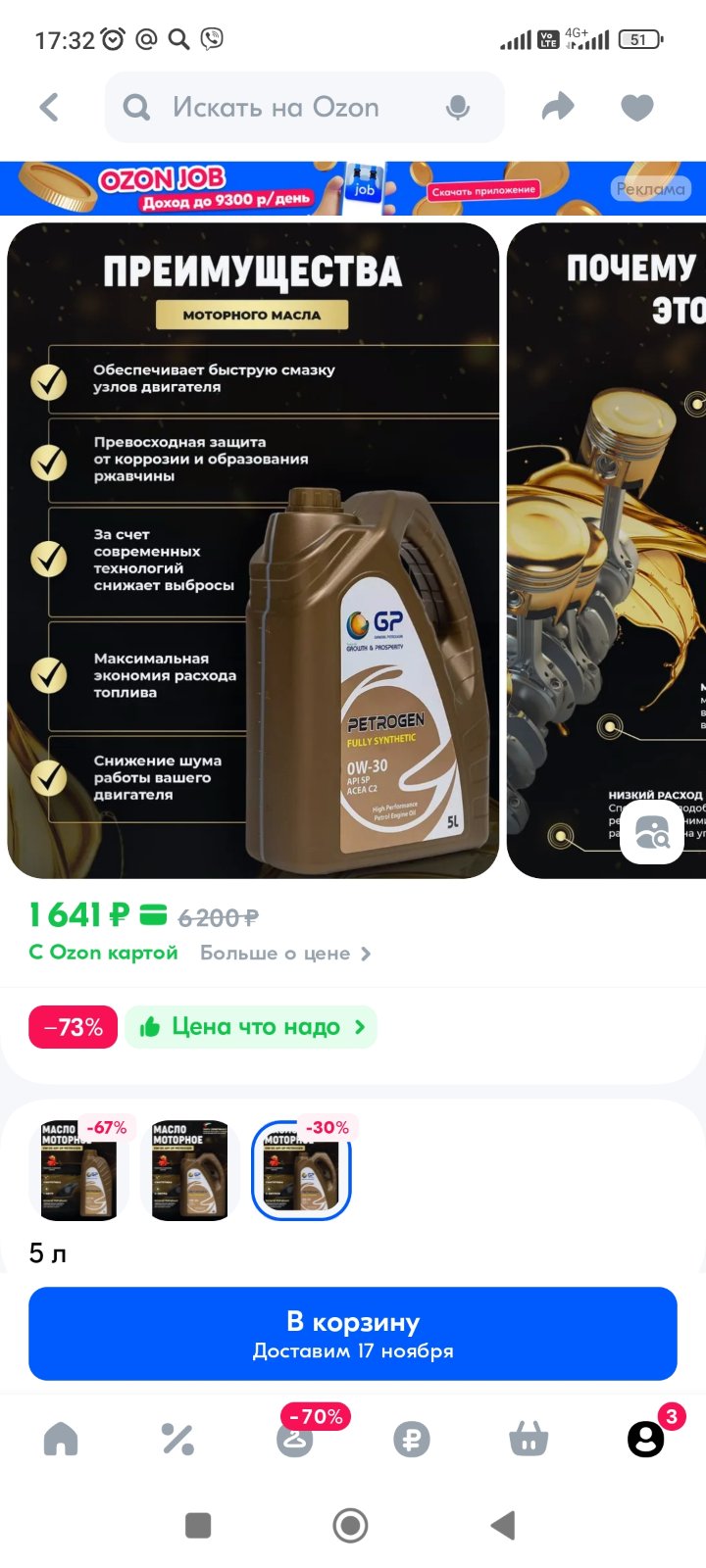
Task: Add product to favorites with heart icon
Action: (x=637, y=107)
